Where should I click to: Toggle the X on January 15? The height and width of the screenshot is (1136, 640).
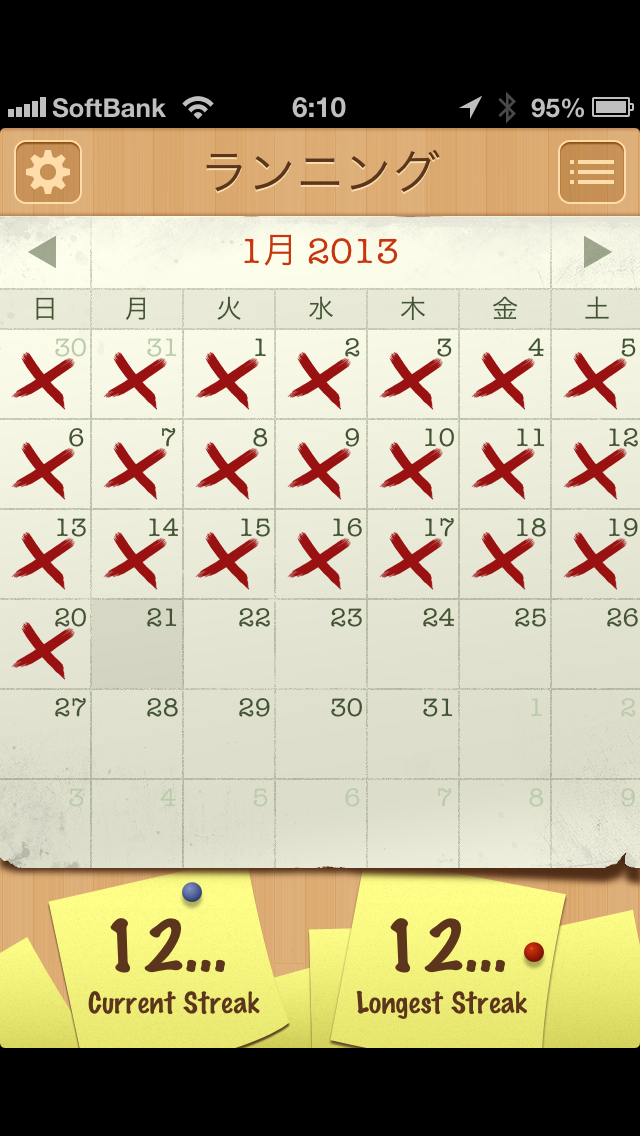[229, 555]
